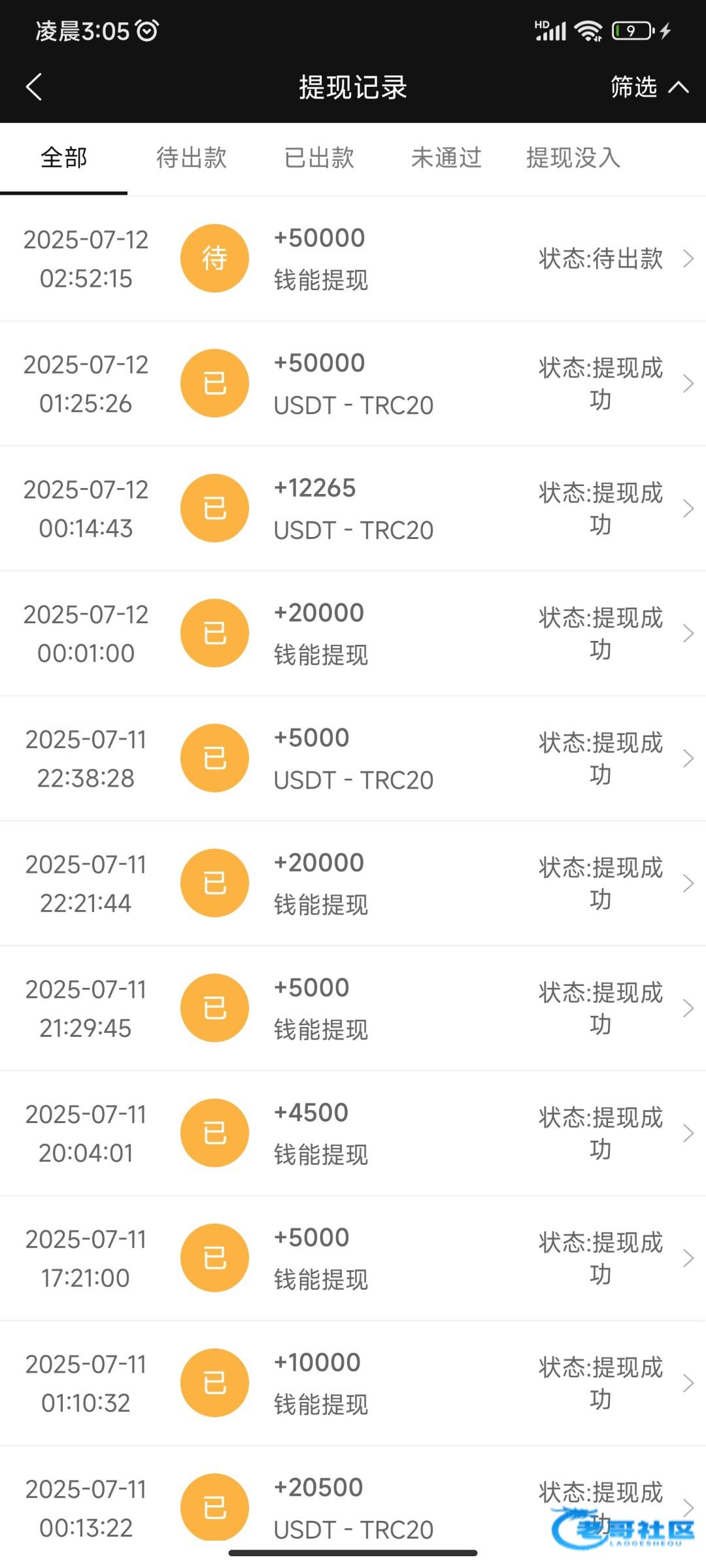Open the +12265 USDT - TRC20 record
Viewport: 706px width, 1568px height.
point(353,508)
